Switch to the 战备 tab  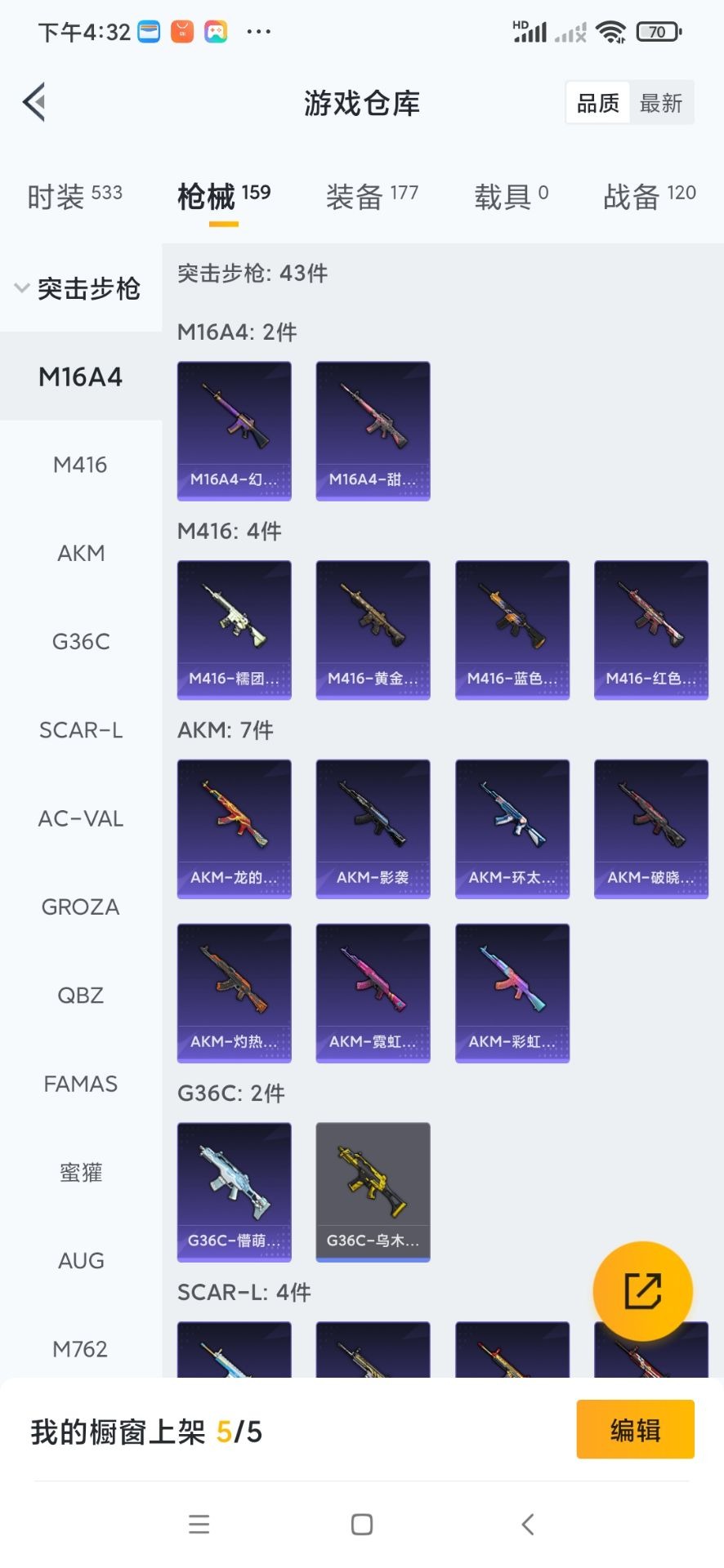point(649,196)
